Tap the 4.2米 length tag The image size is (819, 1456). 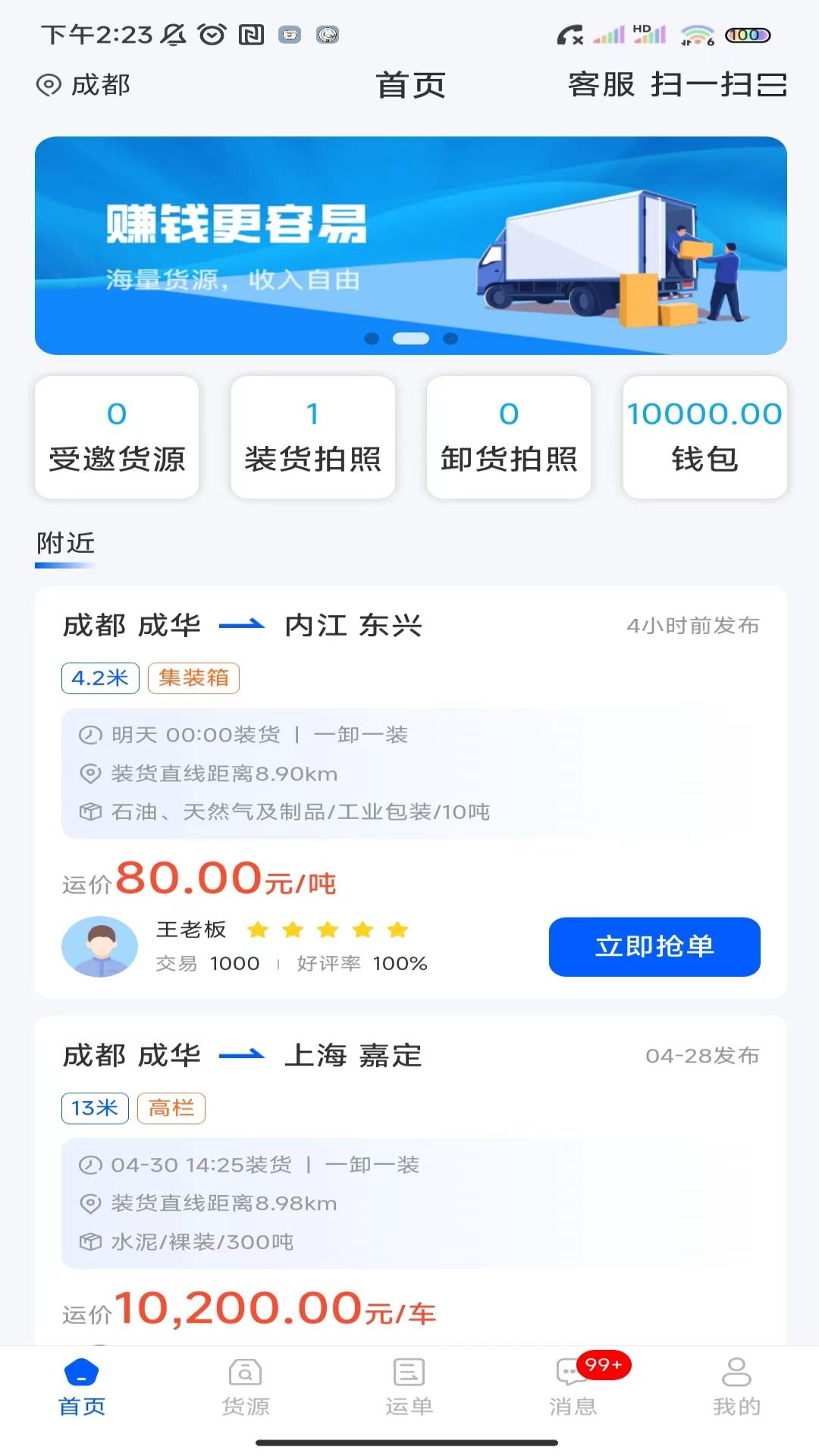[99, 678]
